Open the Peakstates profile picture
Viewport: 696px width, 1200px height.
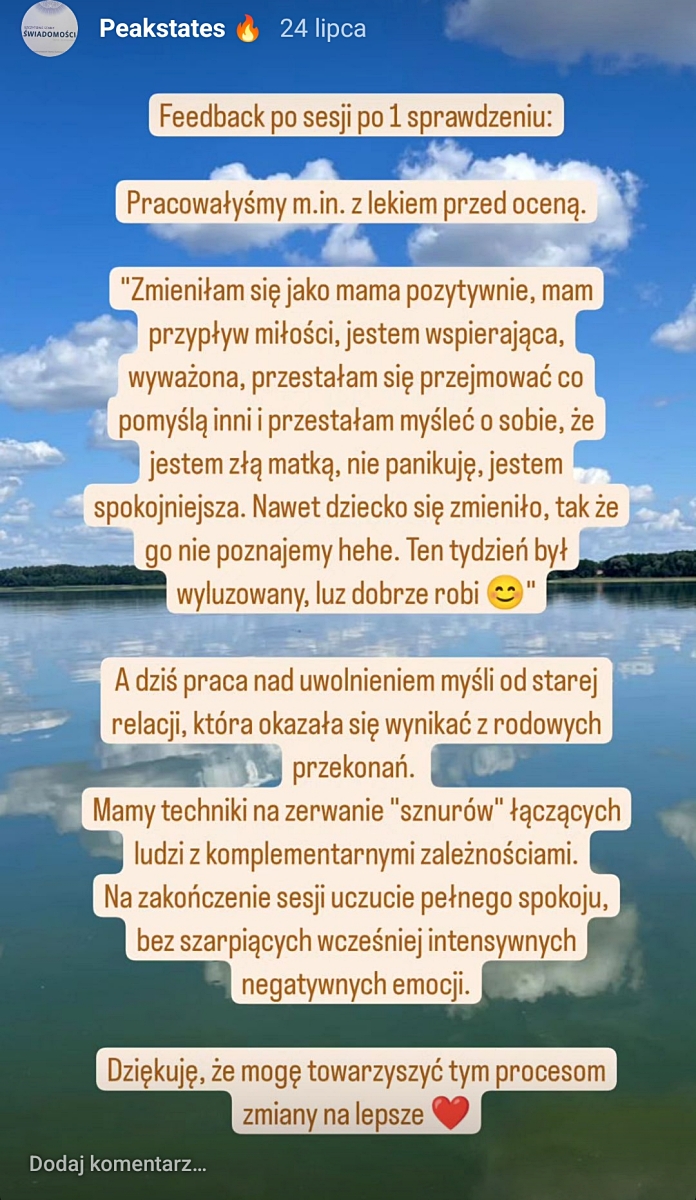[x=49, y=28]
